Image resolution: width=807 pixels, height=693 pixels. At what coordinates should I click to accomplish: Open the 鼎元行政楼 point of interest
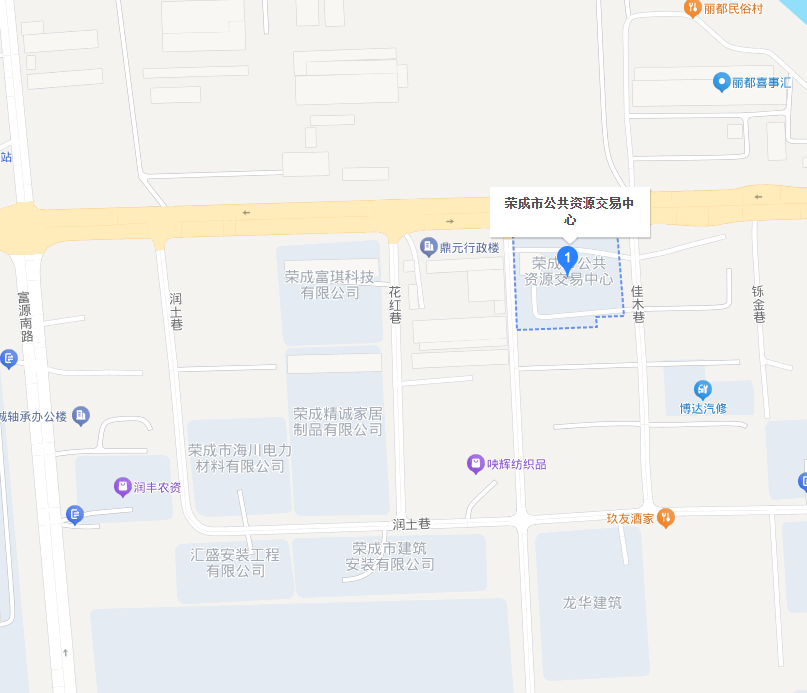tap(428, 246)
